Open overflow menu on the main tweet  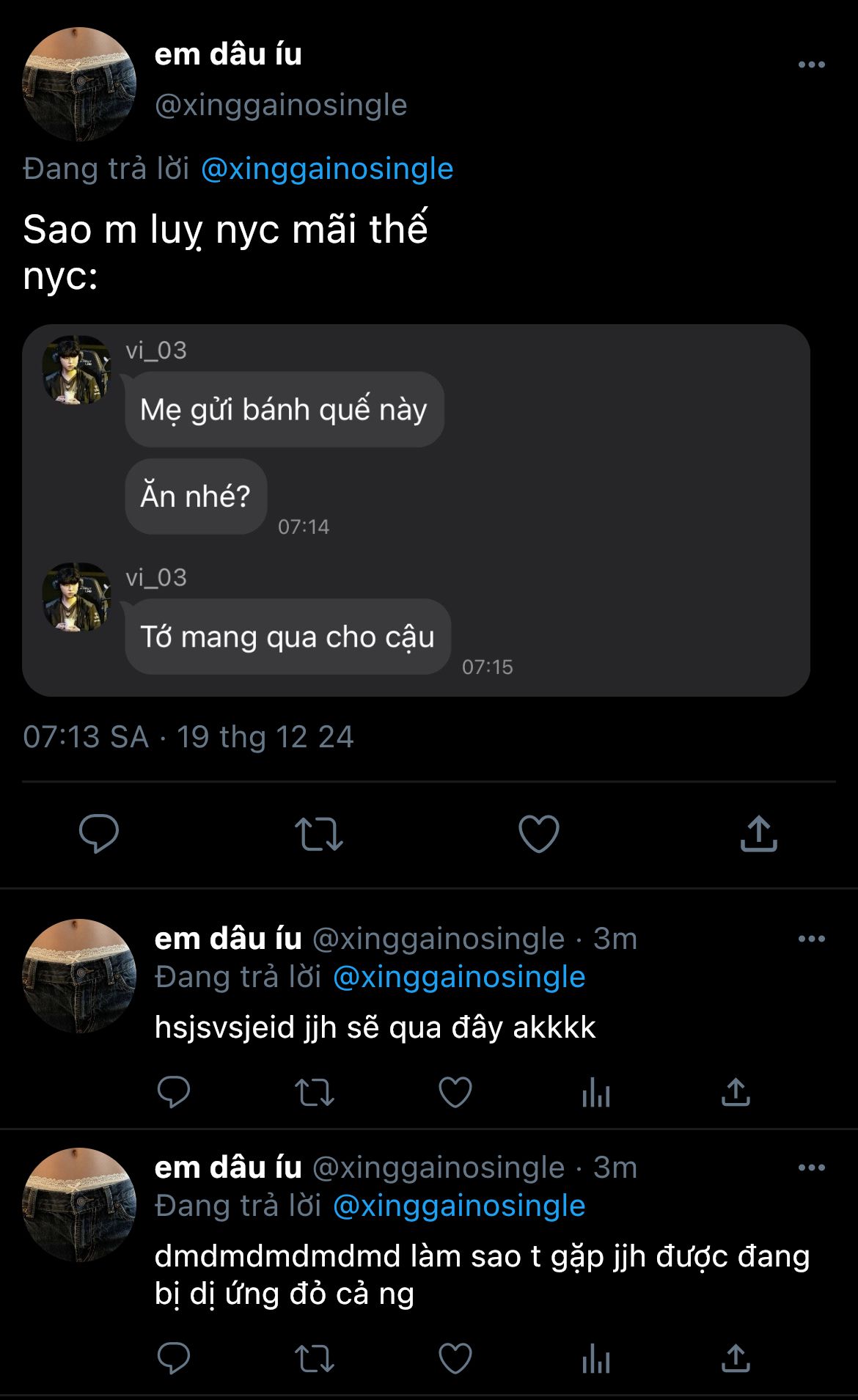click(811, 65)
